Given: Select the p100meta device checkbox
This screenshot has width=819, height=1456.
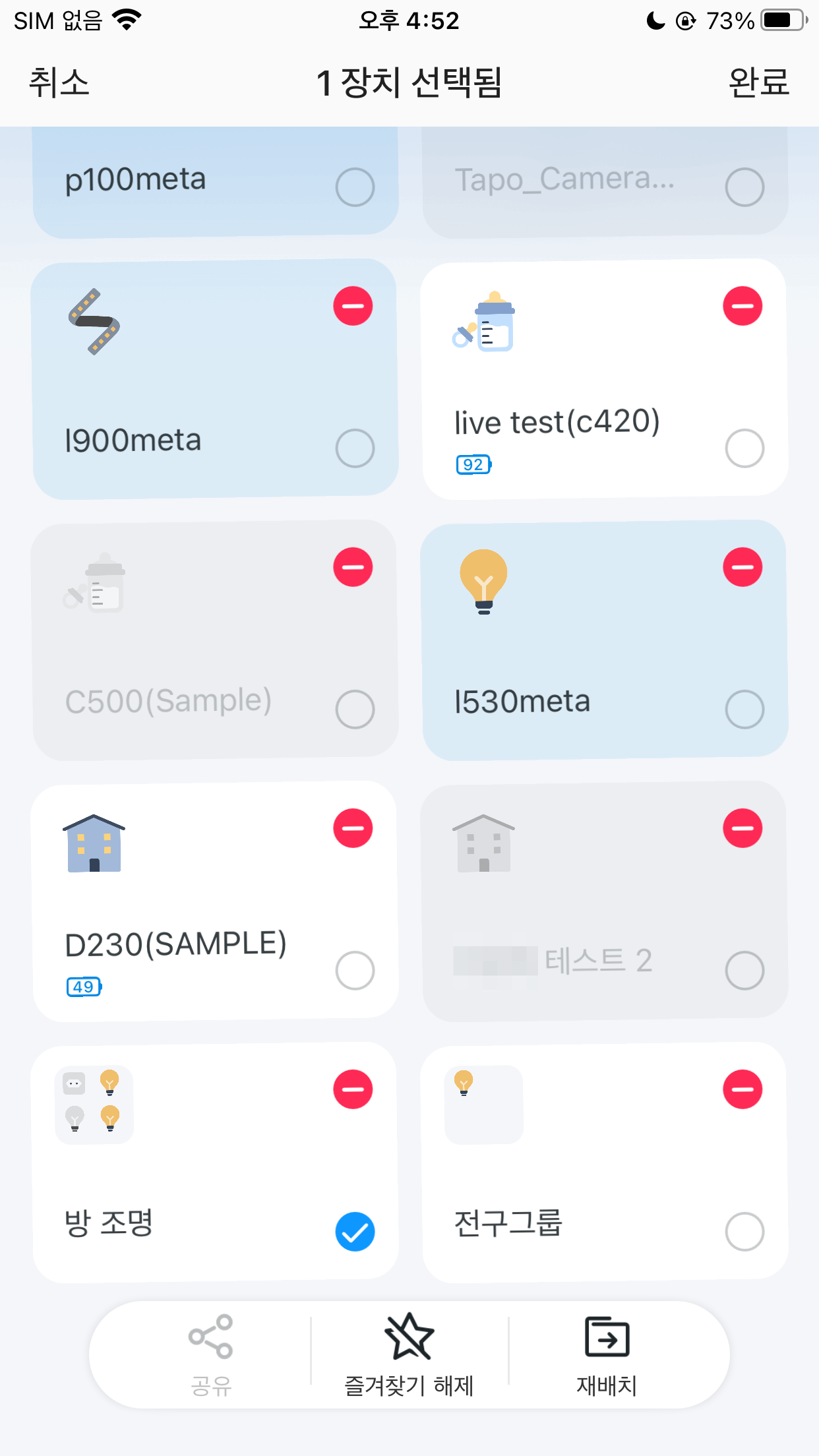Looking at the screenshot, I should click(355, 187).
